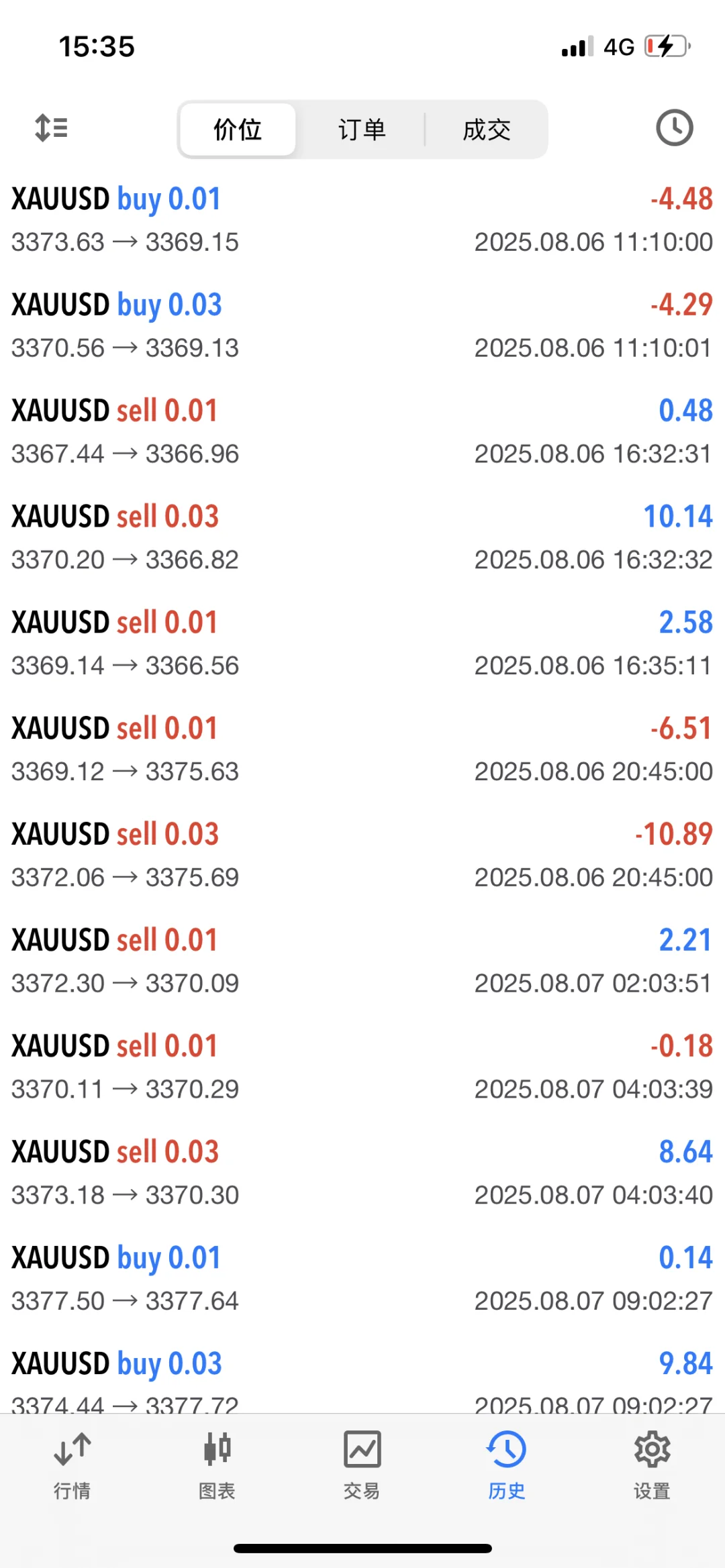Switch to the 成交 segment
This screenshot has height=1568, width=725.
coord(487,129)
